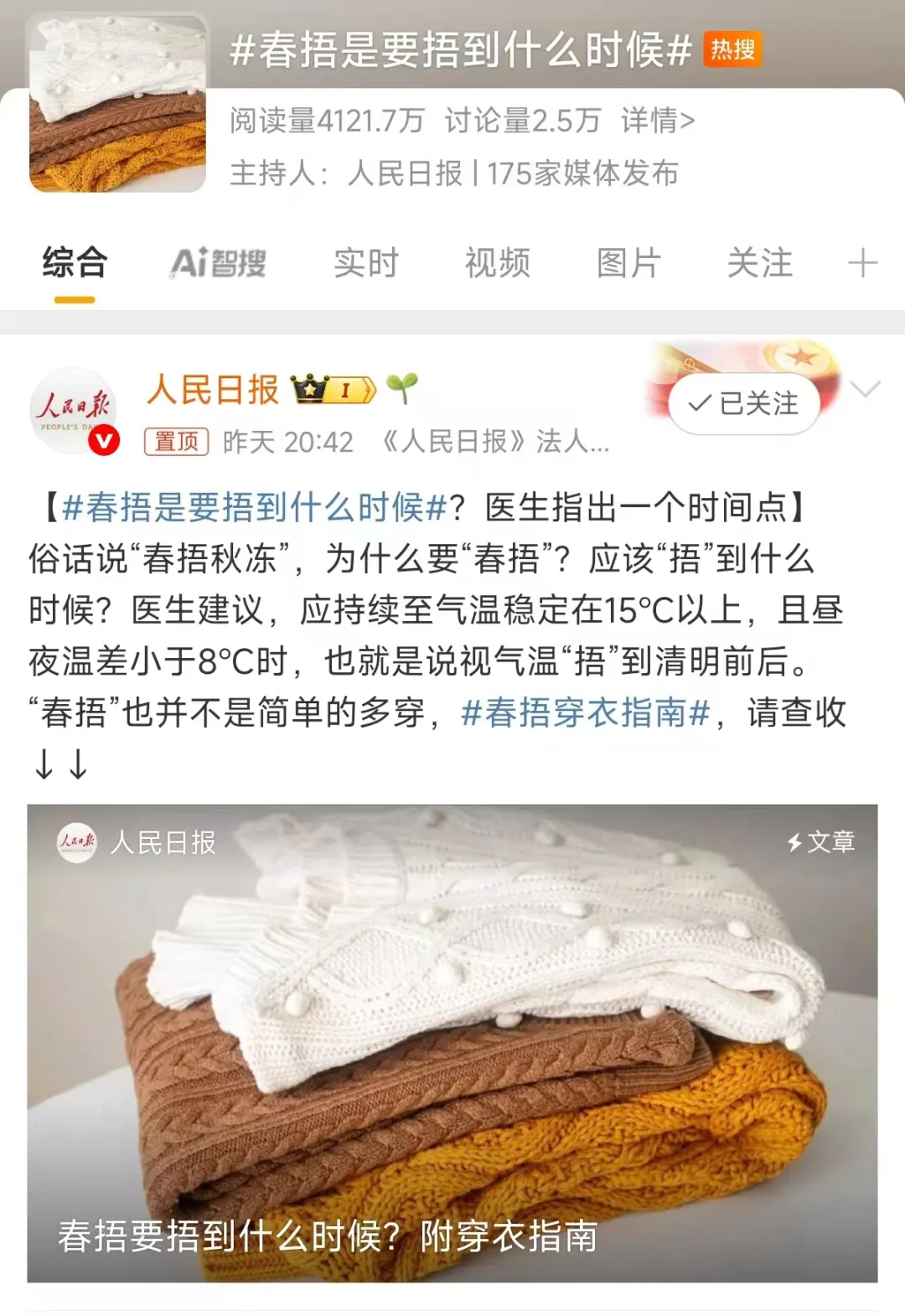This screenshot has height=1316, width=905.
Task: Switch to the 视频 tab
Action: [498, 263]
